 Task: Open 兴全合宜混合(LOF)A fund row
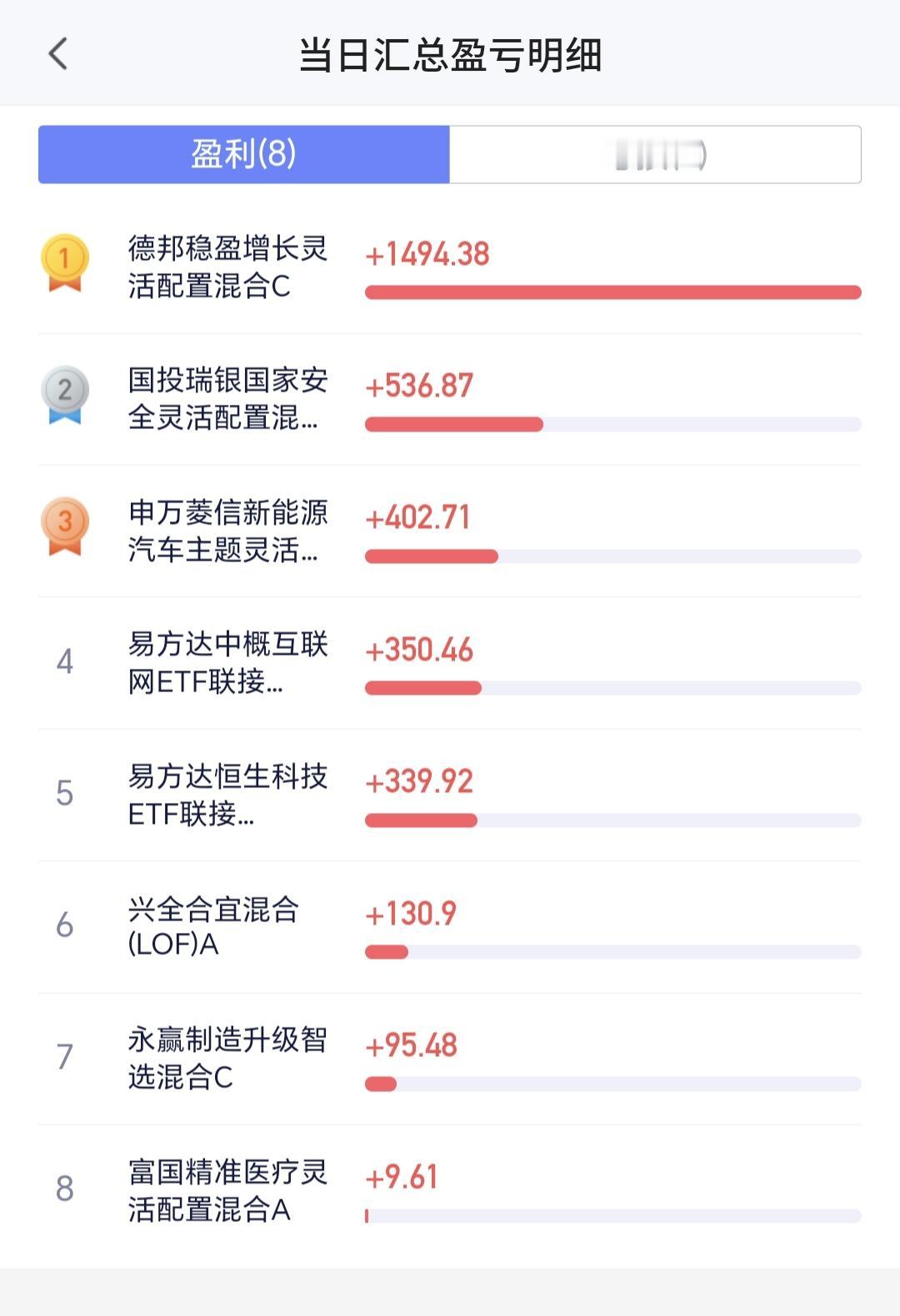click(x=450, y=927)
